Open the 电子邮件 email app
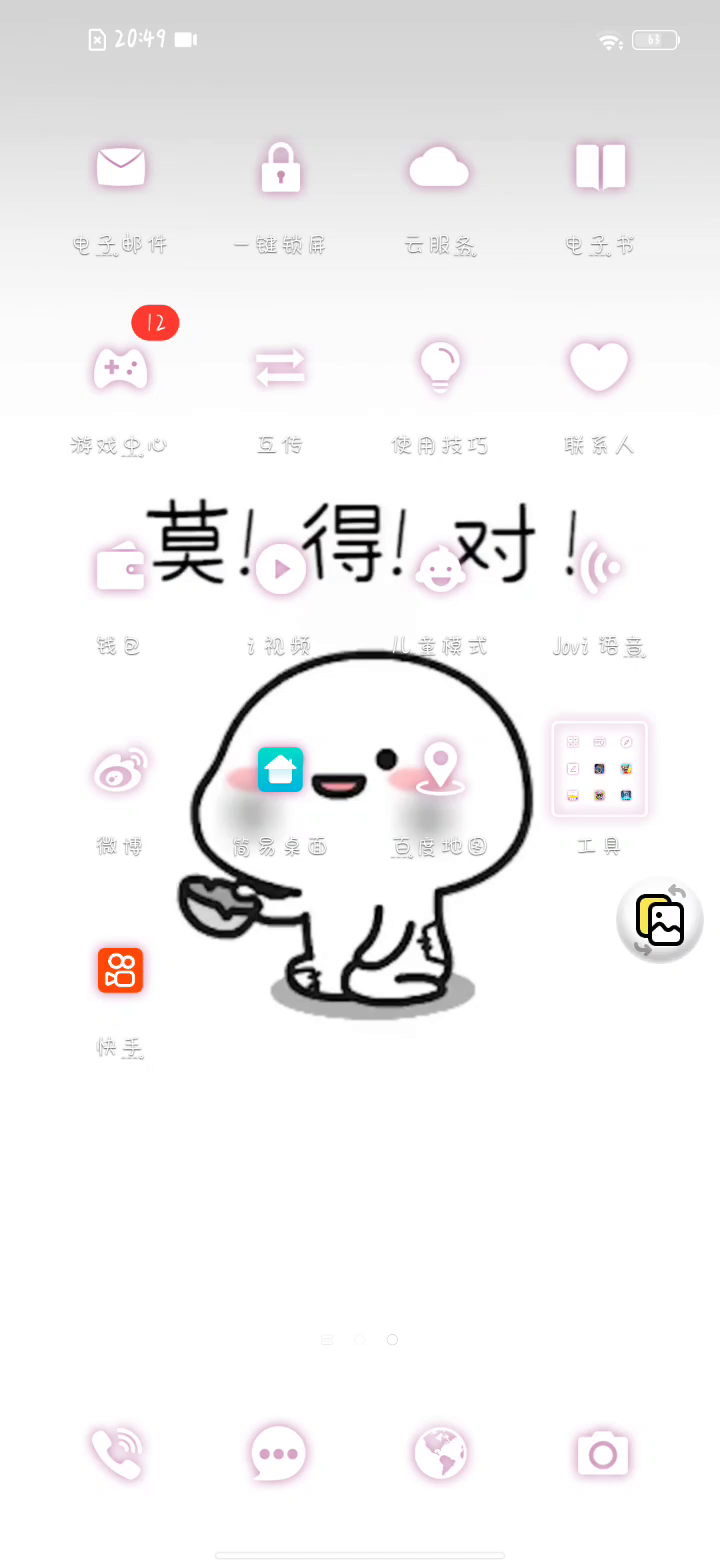The image size is (720, 1560). coord(120,168)
